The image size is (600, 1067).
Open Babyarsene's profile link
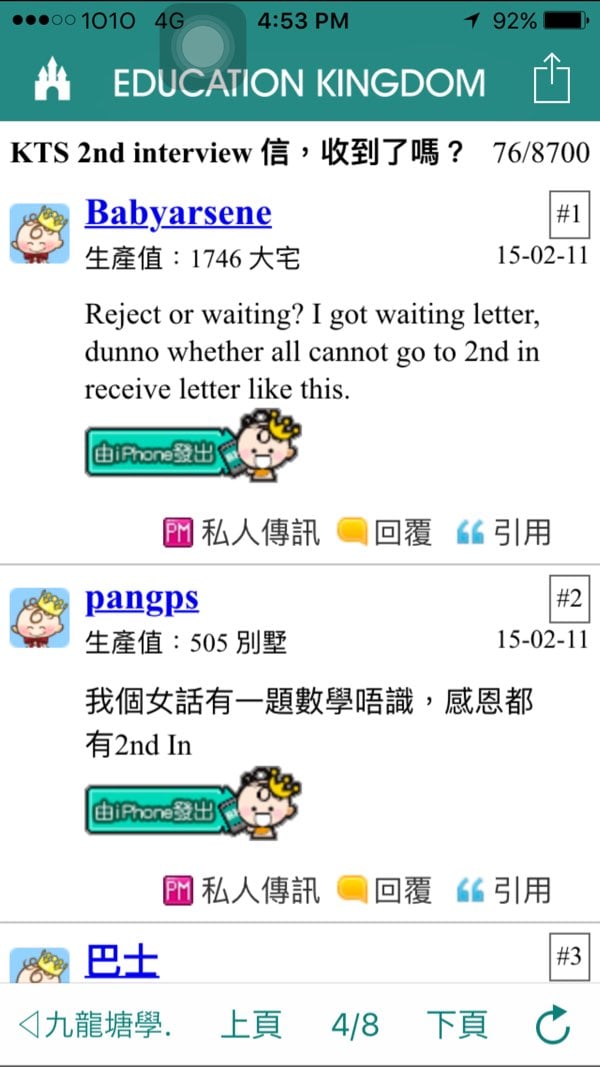click(x=178, y=213)
